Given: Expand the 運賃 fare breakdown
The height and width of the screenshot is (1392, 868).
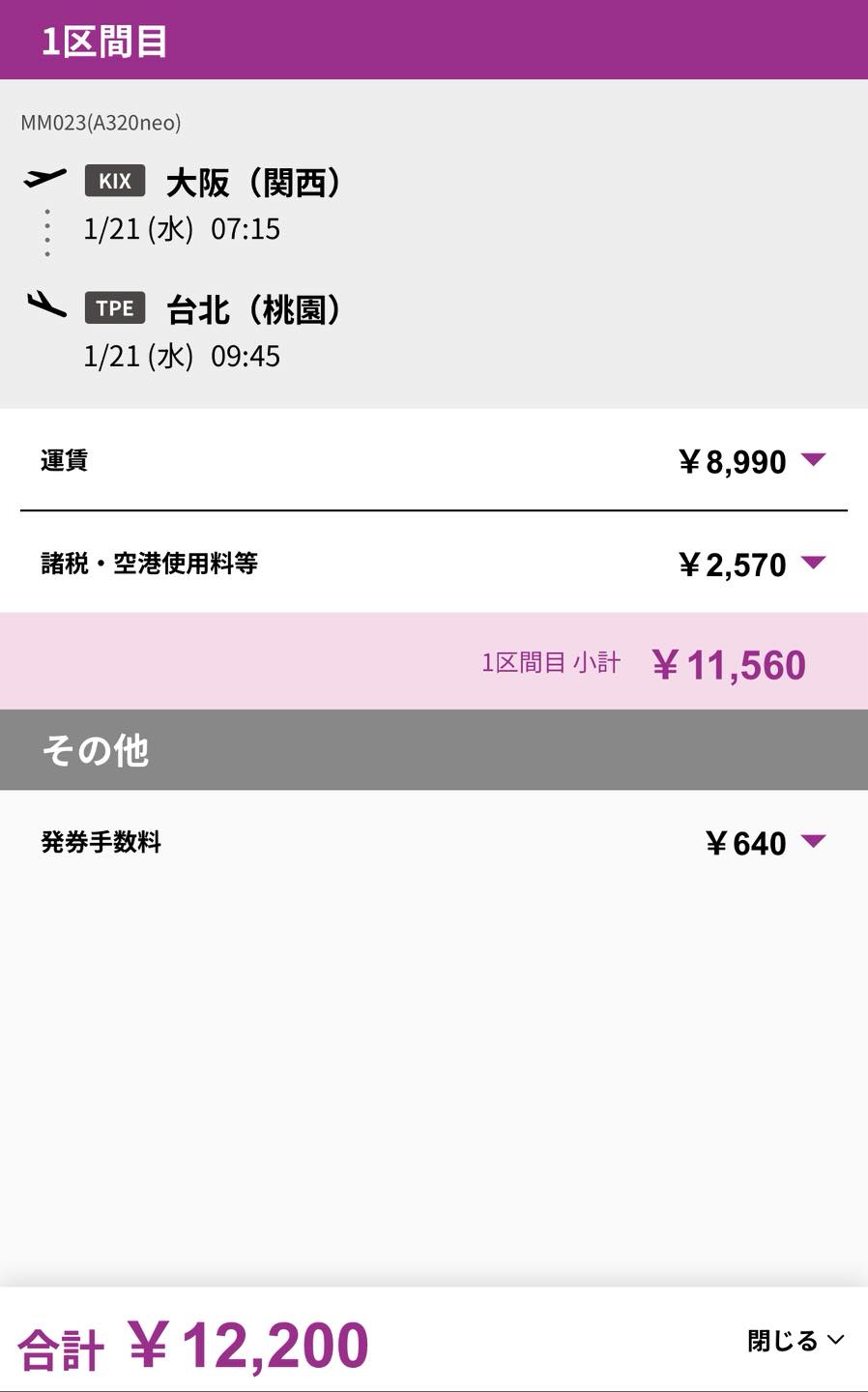Looking at the screenshot, I should [x=813, y=460].
